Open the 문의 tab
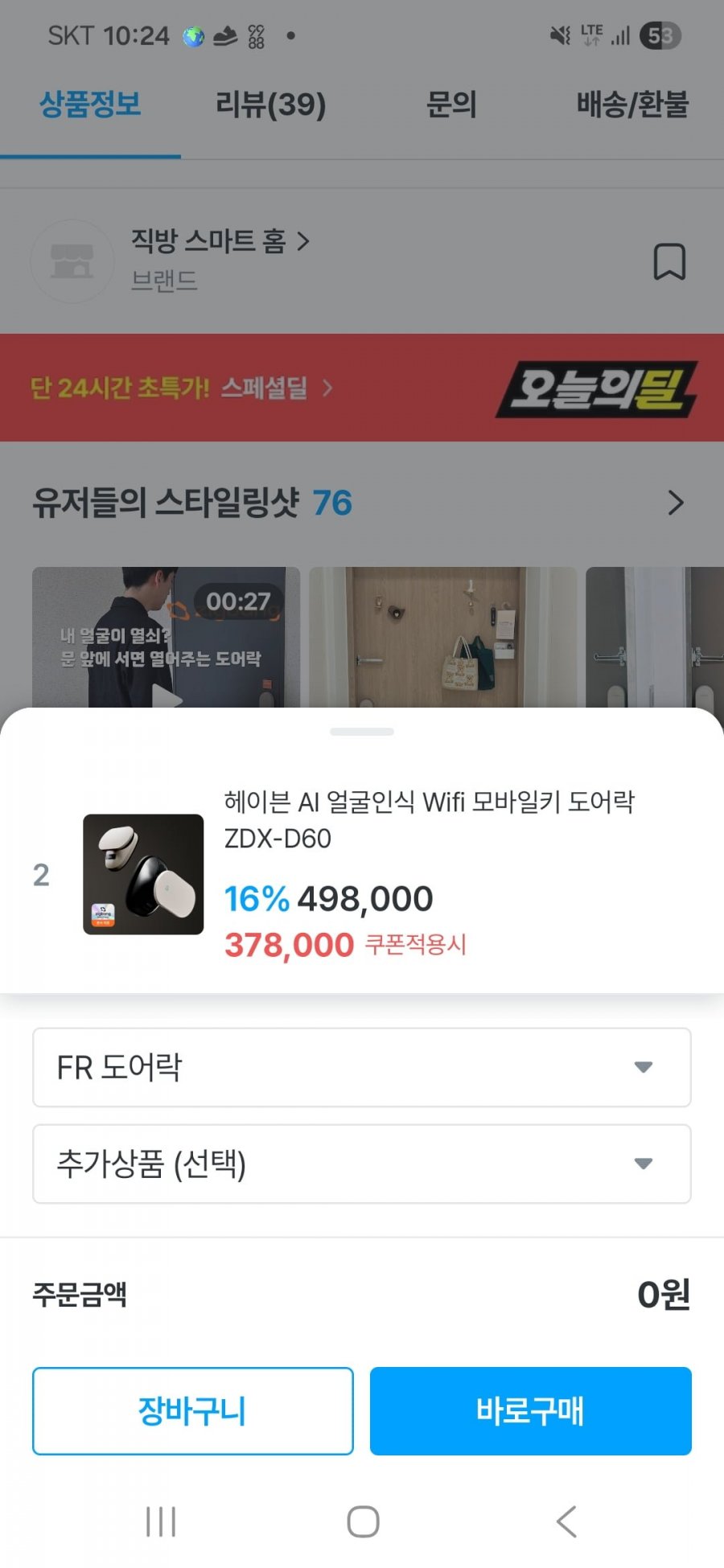Viewport: 724px width, 1568px height. [451, 105]
